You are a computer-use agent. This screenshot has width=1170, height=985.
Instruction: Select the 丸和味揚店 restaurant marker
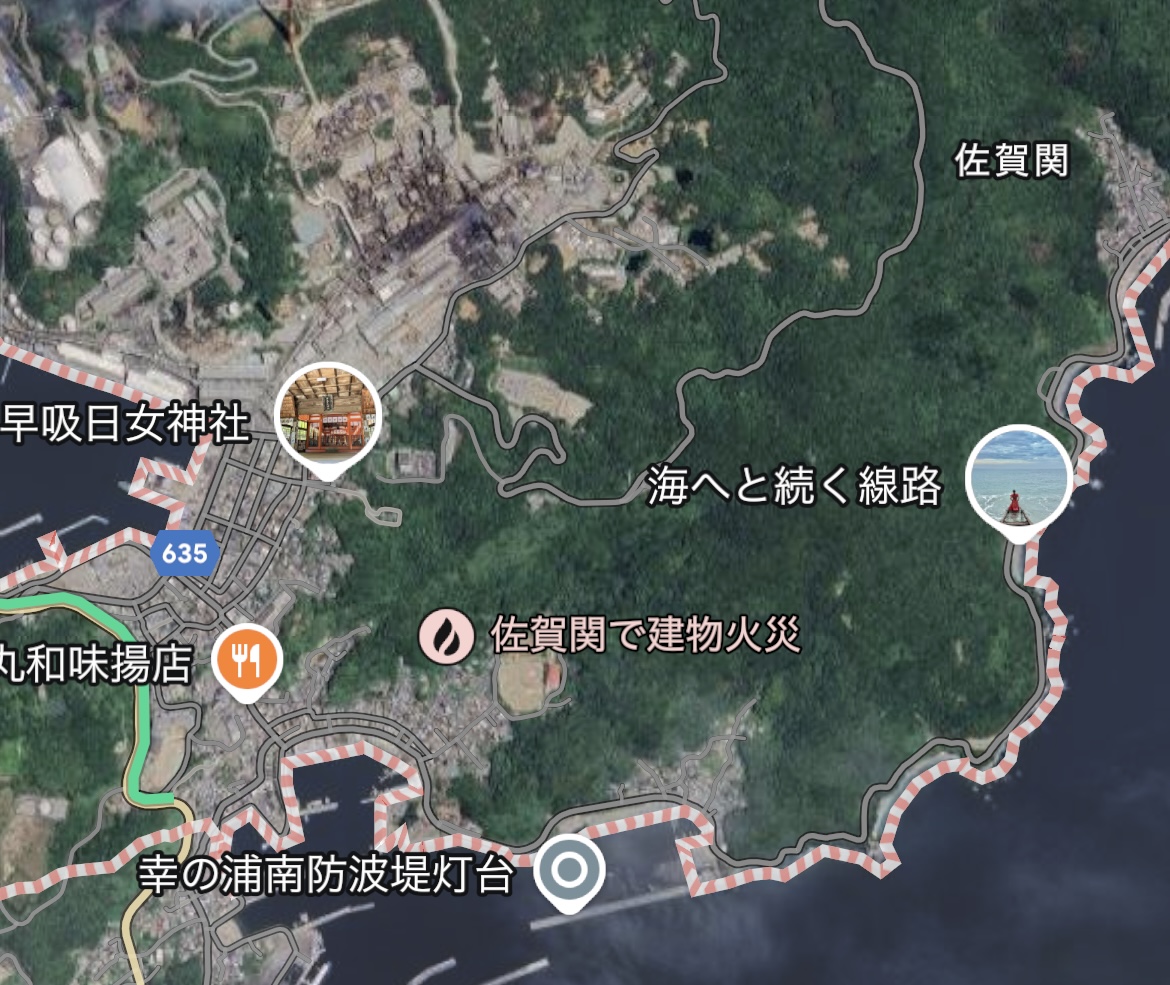coord(247,662)
